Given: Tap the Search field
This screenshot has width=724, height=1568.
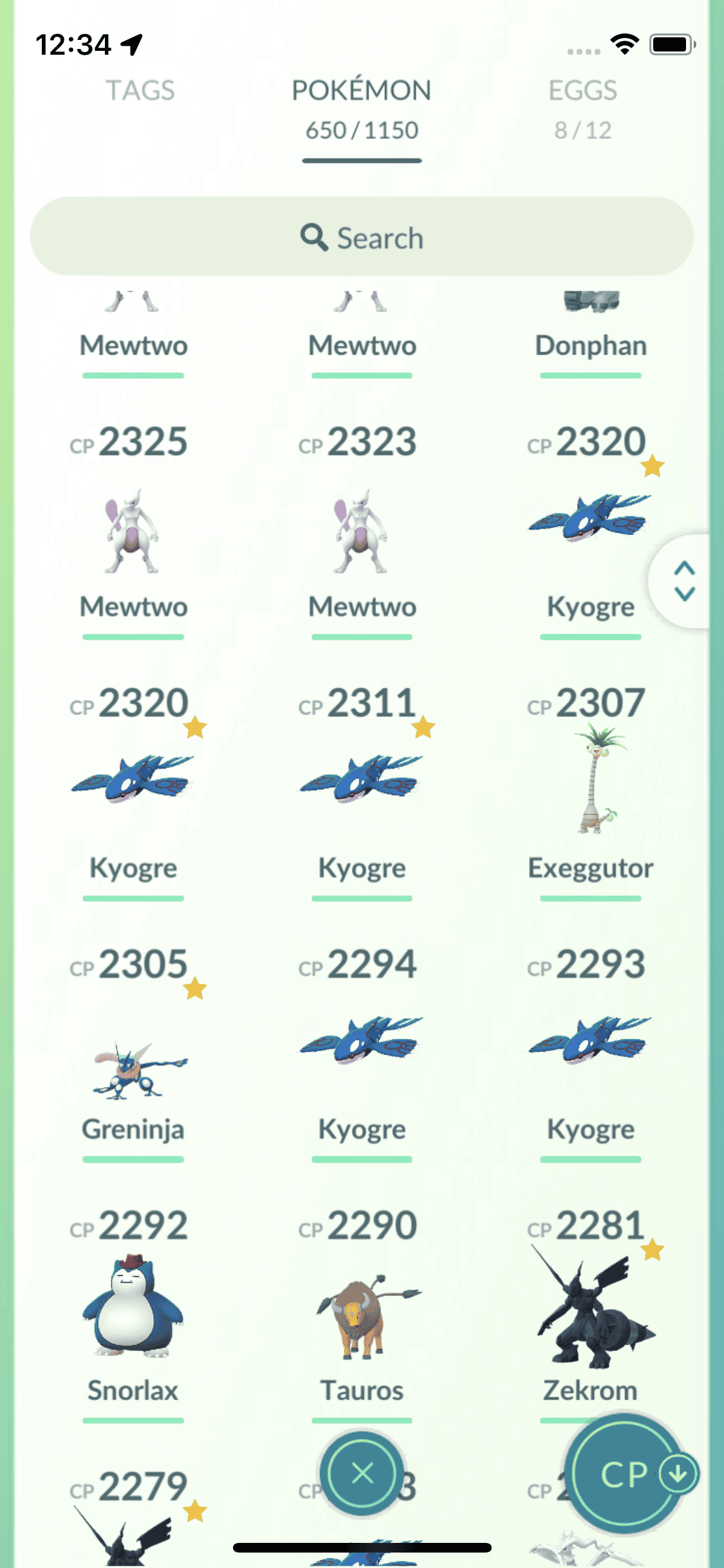Looking at the screenshot, I should (362, 237).
